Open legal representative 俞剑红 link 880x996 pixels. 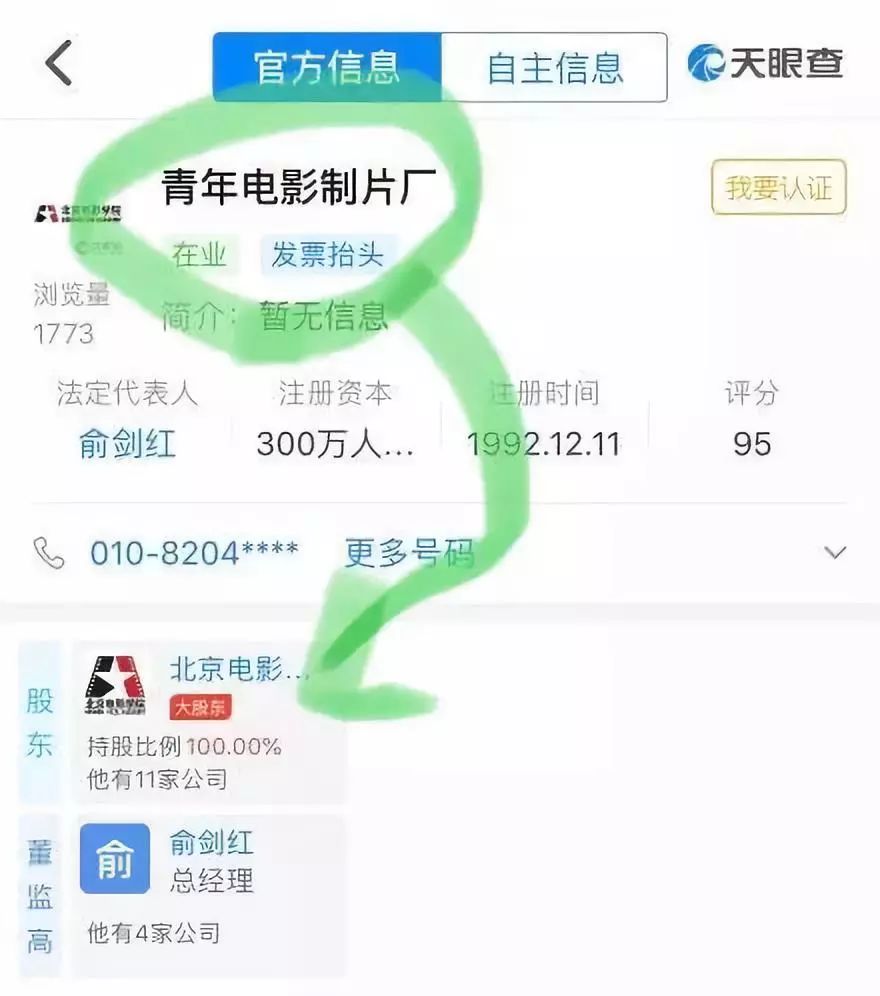tap(127, 443)
